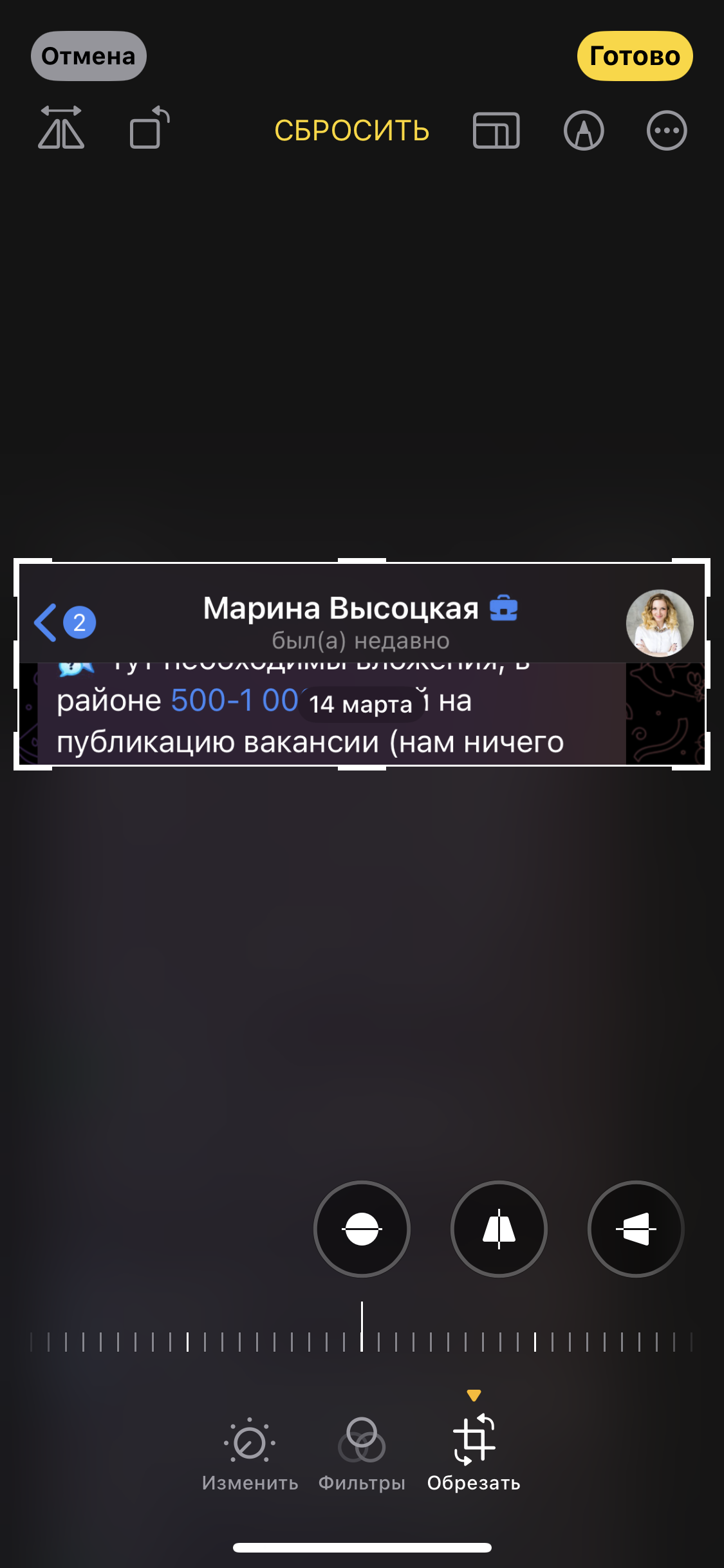This screenshot has width=724, height=1568.
Task: Open the more options menu
Action: coord(667,131)
